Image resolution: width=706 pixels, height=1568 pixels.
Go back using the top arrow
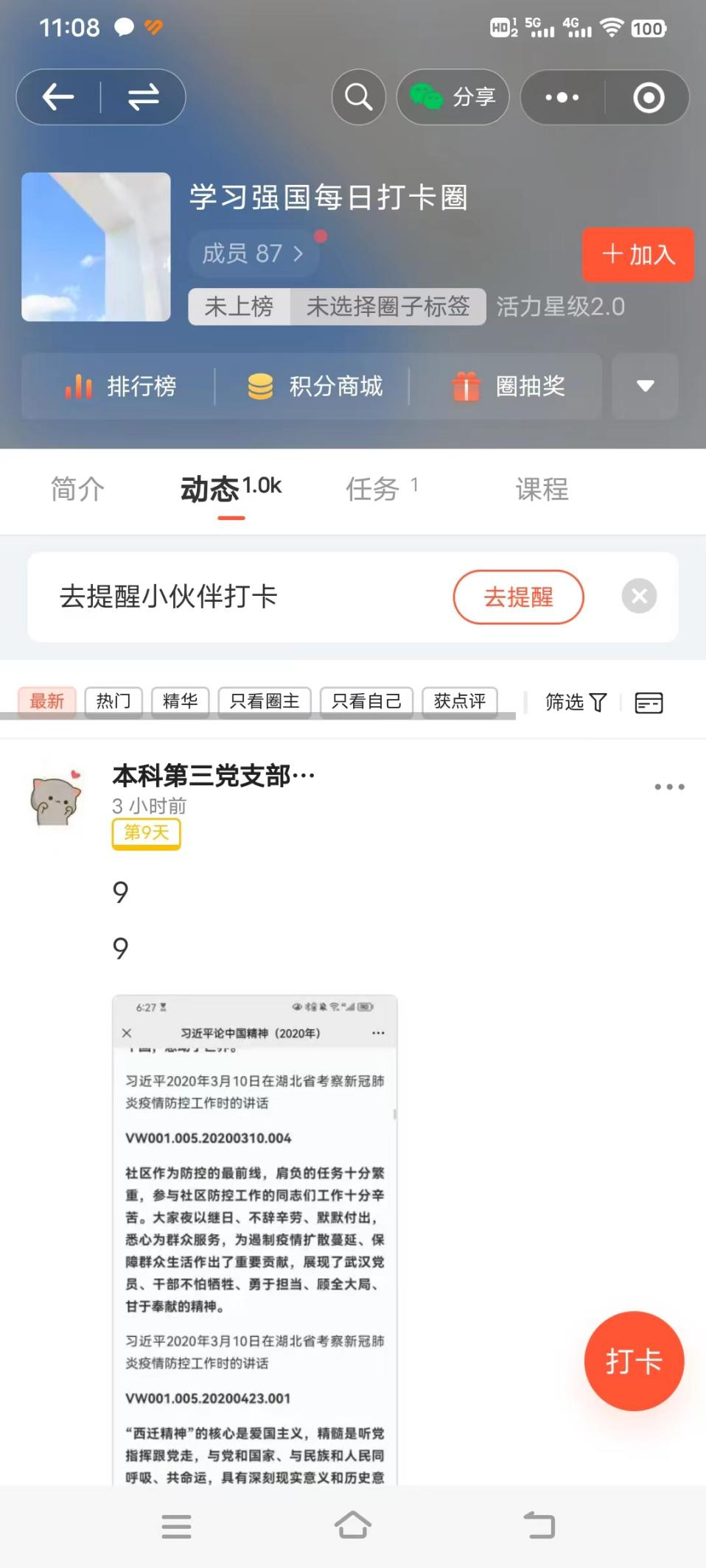click(x=58, y=96)
